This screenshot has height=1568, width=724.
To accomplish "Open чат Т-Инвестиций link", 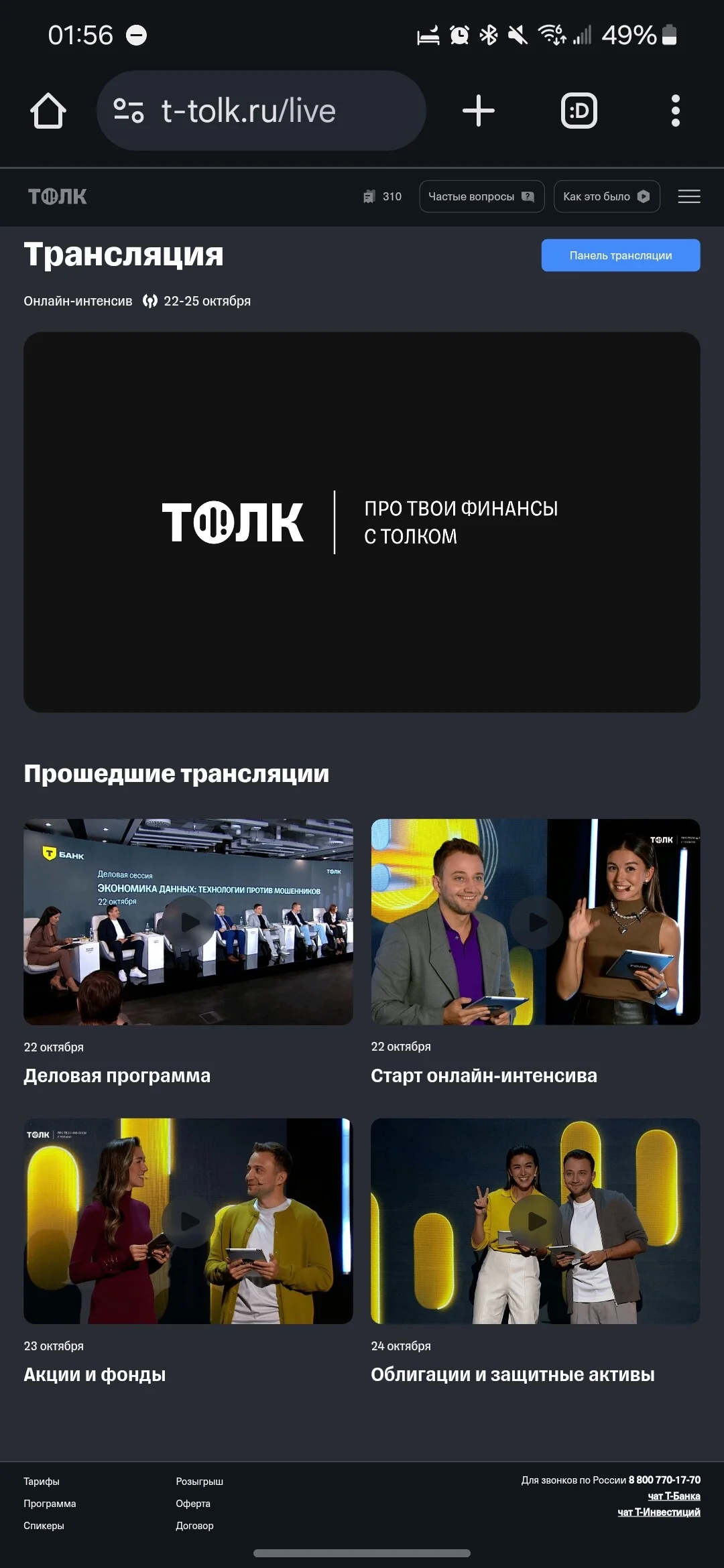I will (659, 1512).
